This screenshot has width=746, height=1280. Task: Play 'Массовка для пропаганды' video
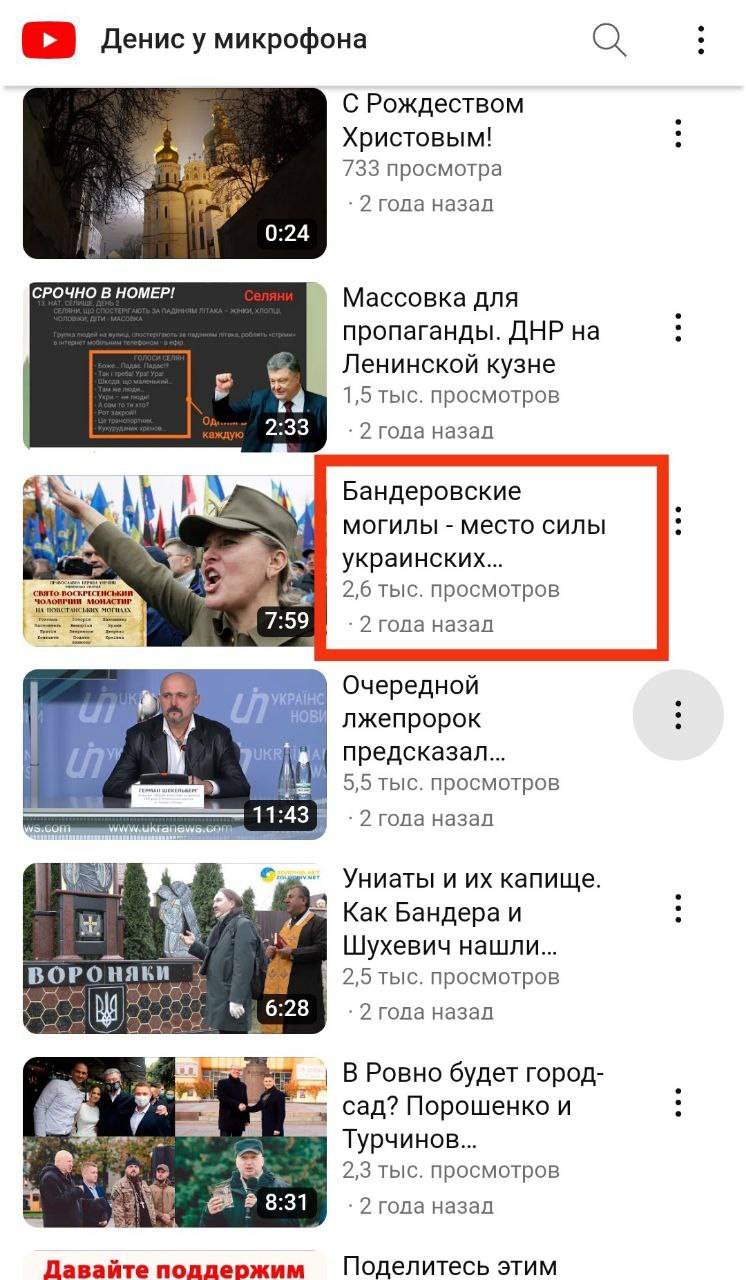click(175, 366)
